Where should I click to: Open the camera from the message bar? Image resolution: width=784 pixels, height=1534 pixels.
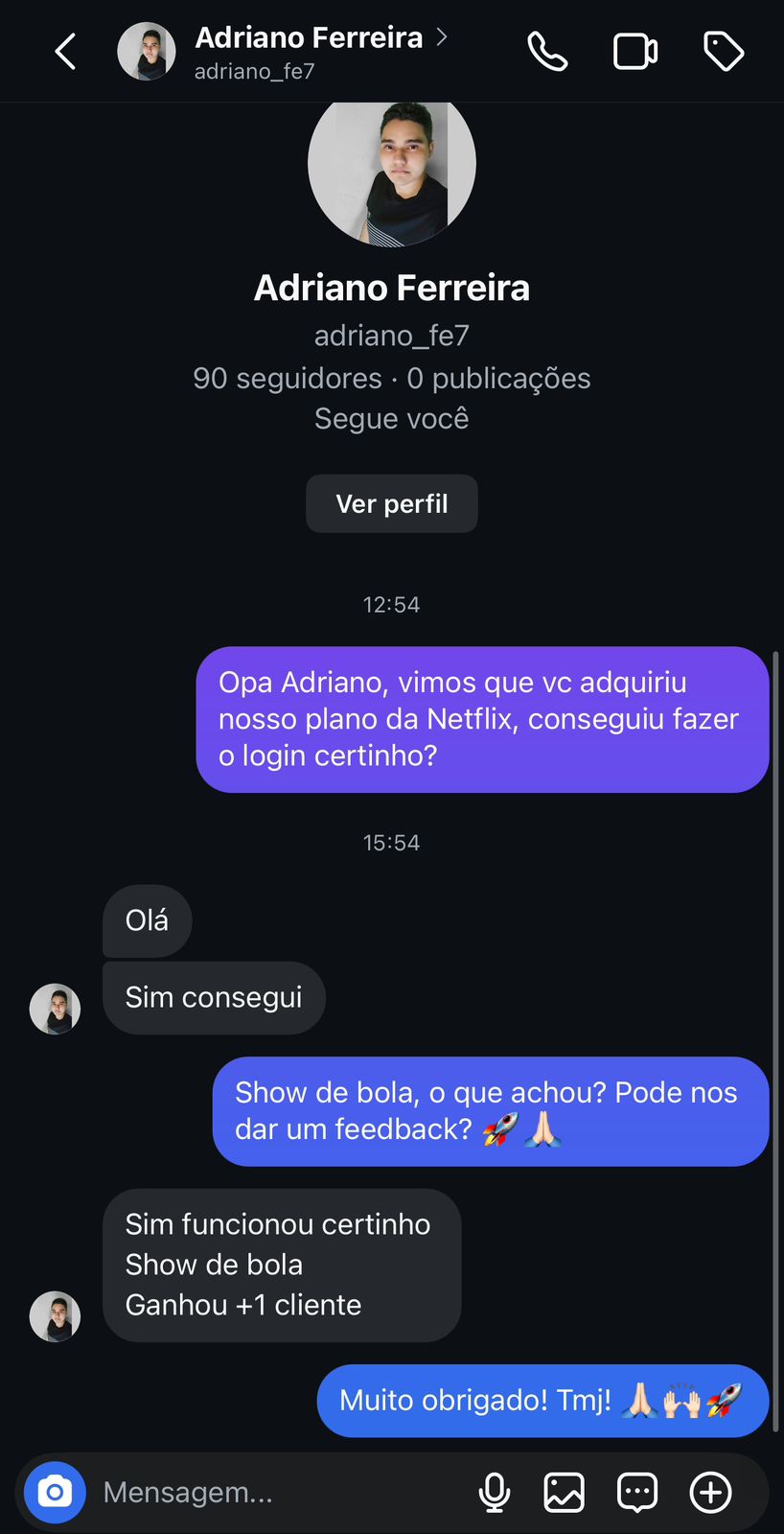pos(55,1492)
